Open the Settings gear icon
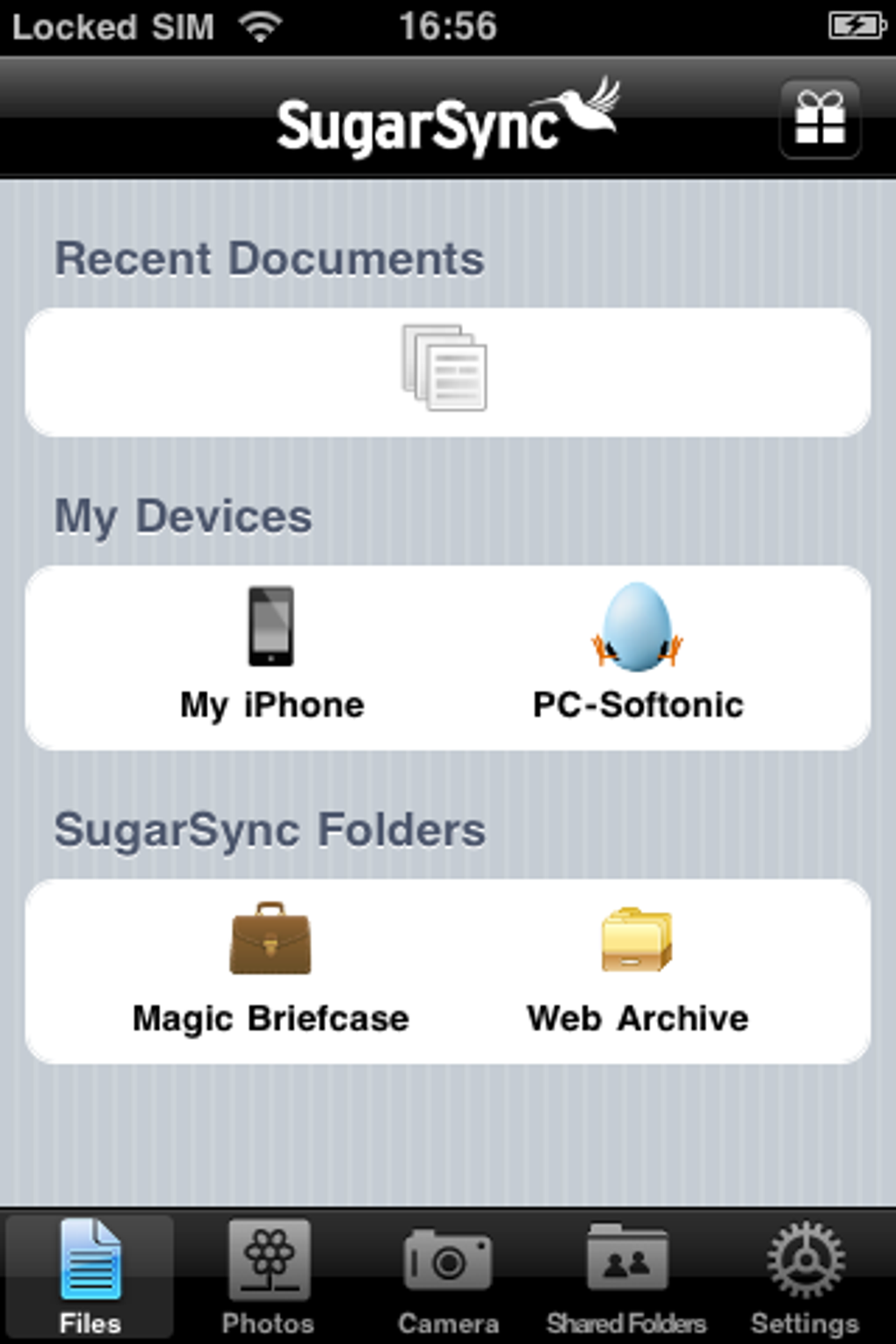 coord(804,1261)
